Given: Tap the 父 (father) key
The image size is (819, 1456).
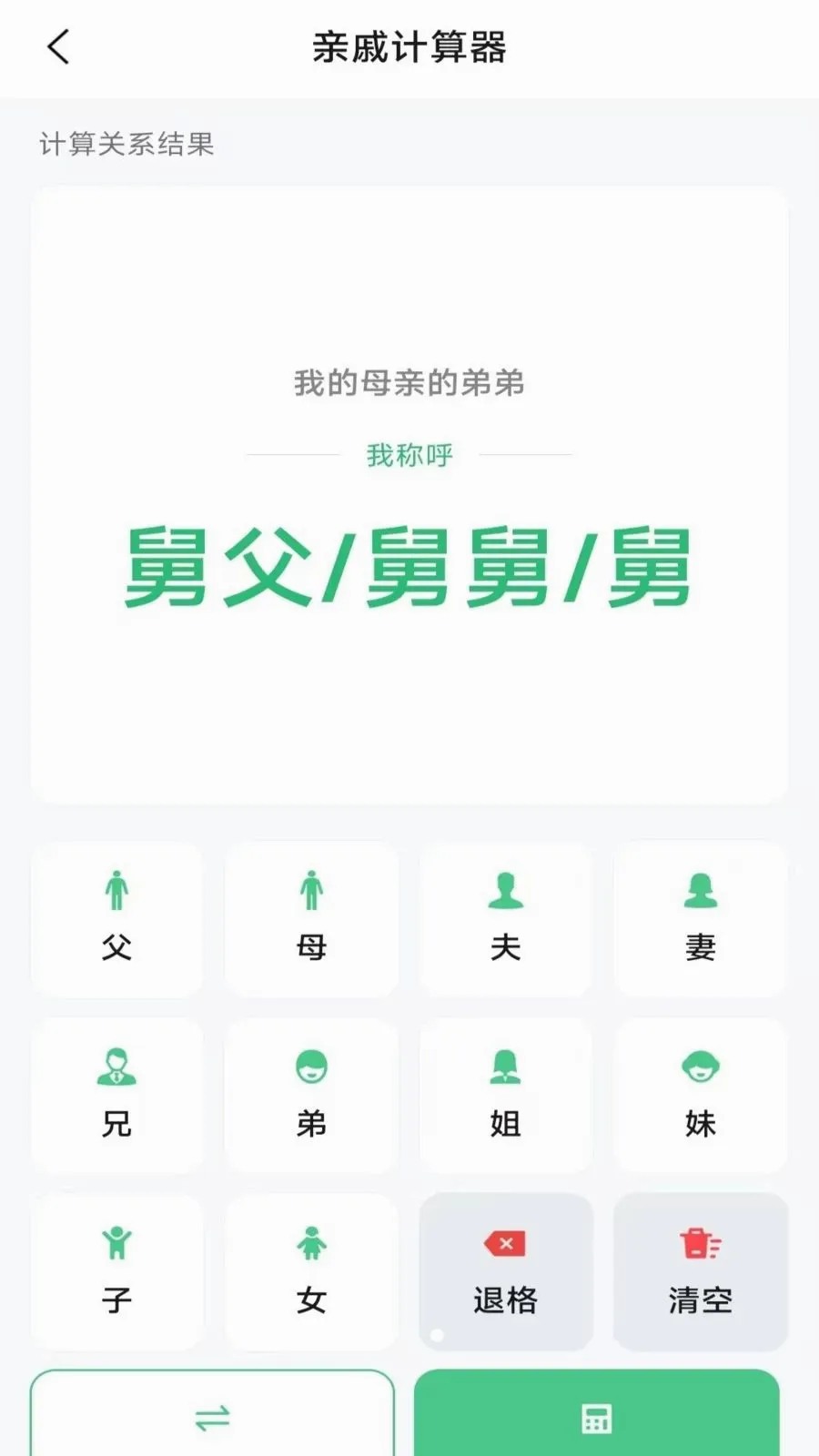Looking at the screenshot, I should 116,919.
